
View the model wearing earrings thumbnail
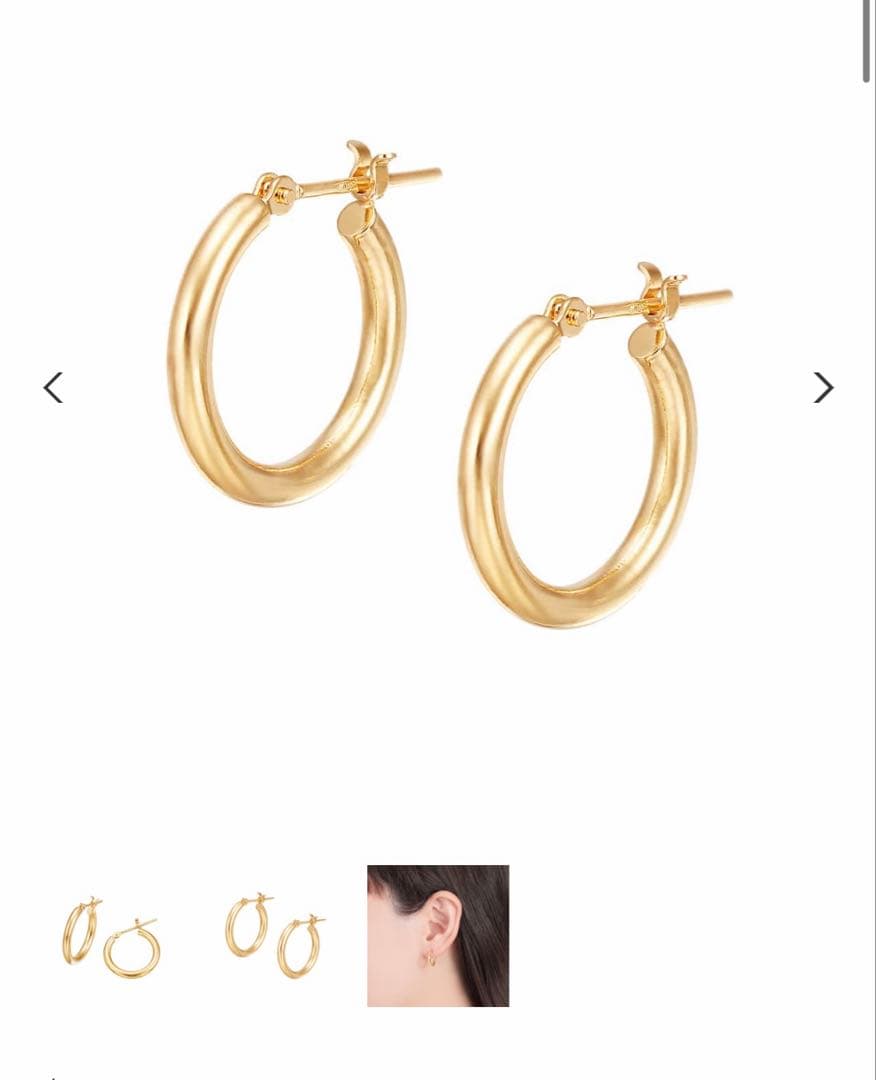coord(438,933)
